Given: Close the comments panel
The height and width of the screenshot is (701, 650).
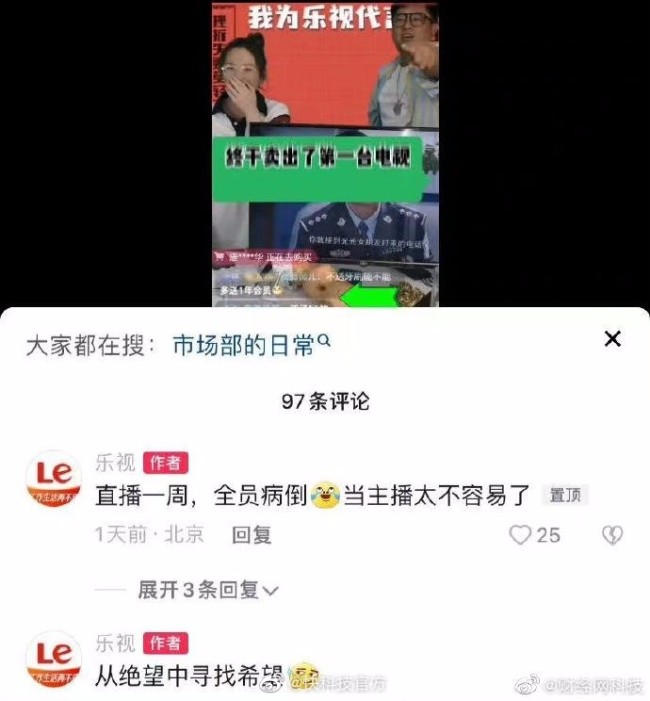Looking at the screenshot, I should click(x=612, y=340).
